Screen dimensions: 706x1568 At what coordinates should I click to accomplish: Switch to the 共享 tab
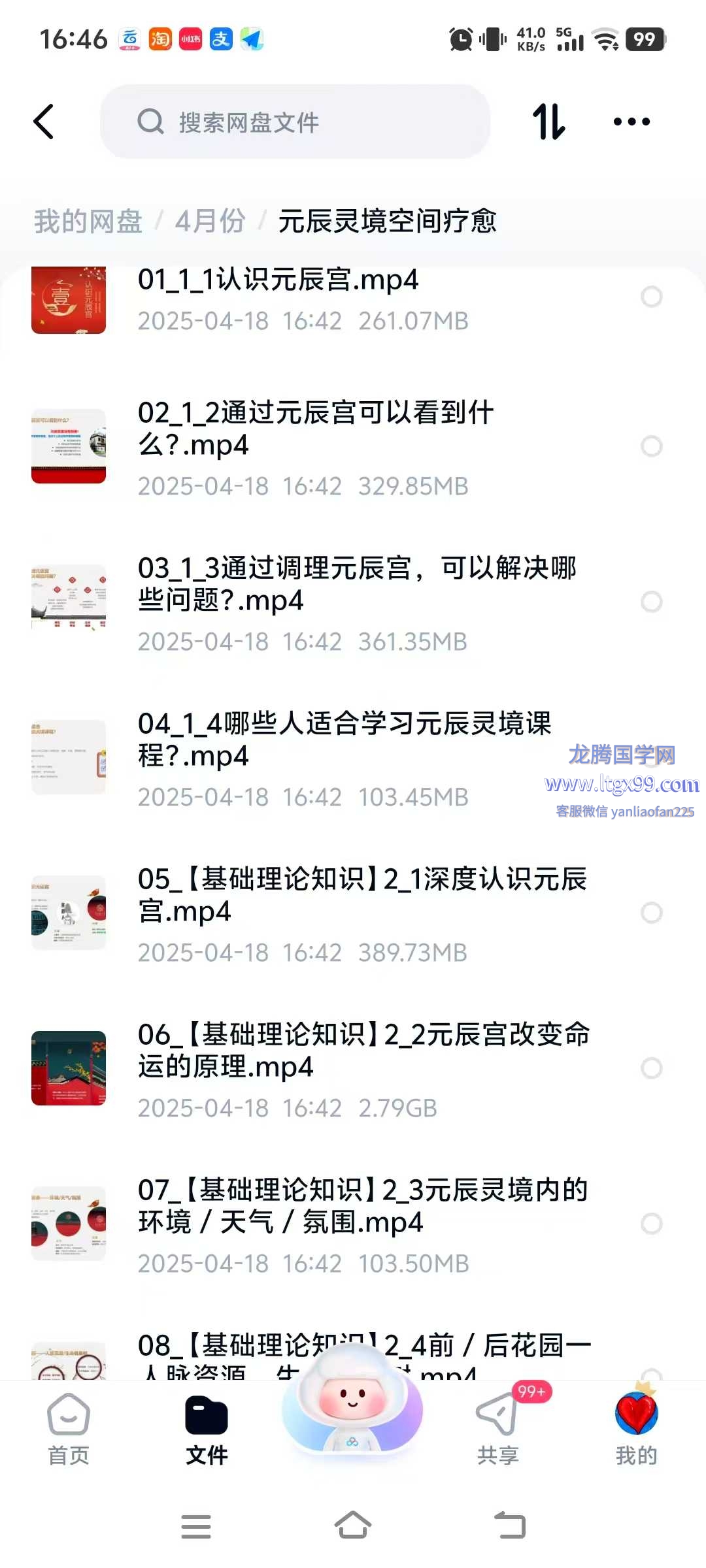click(x=497, y=1429)
